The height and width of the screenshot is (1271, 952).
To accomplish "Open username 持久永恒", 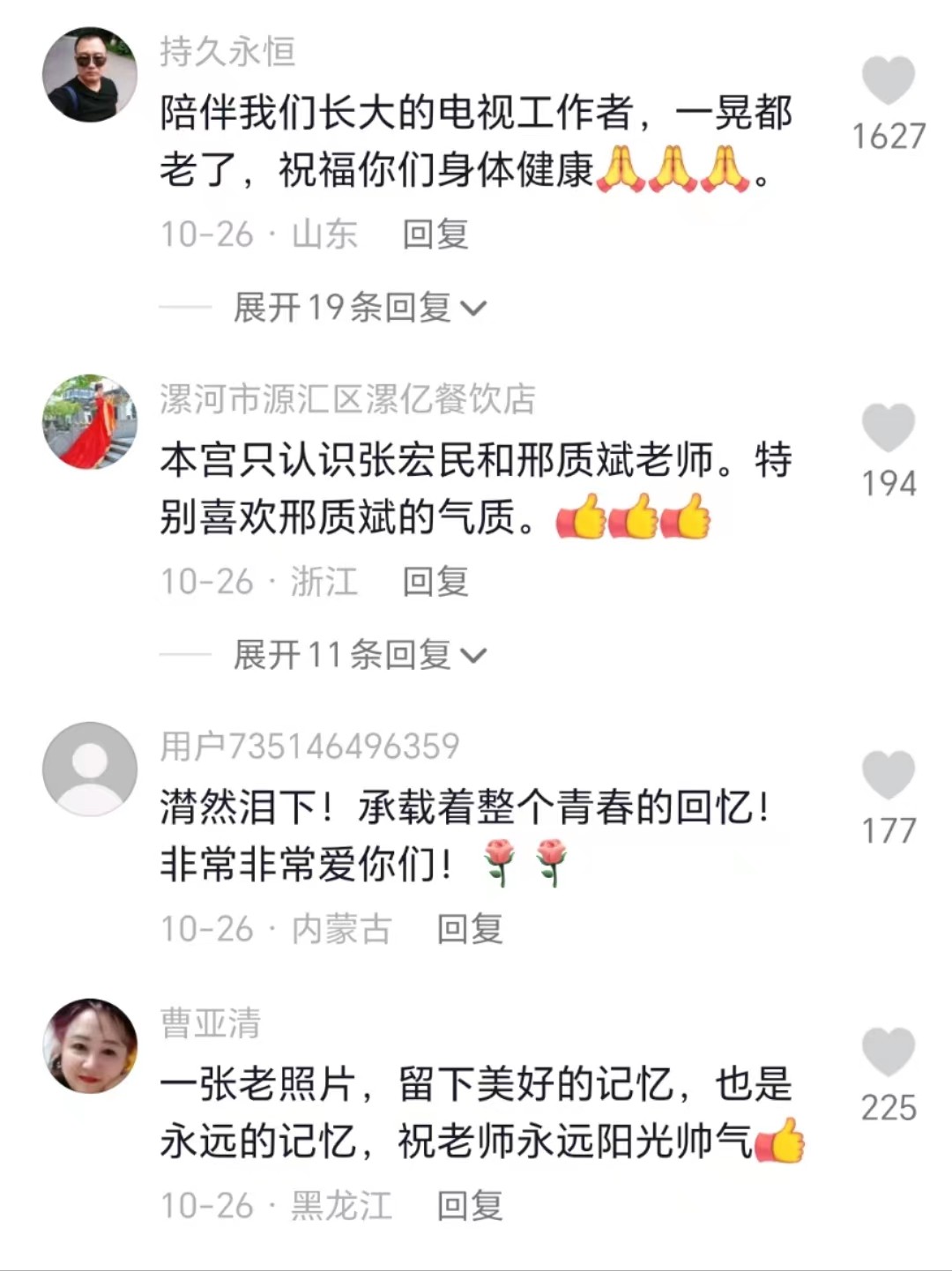I will pyautogui.click(x=227, y=52).
